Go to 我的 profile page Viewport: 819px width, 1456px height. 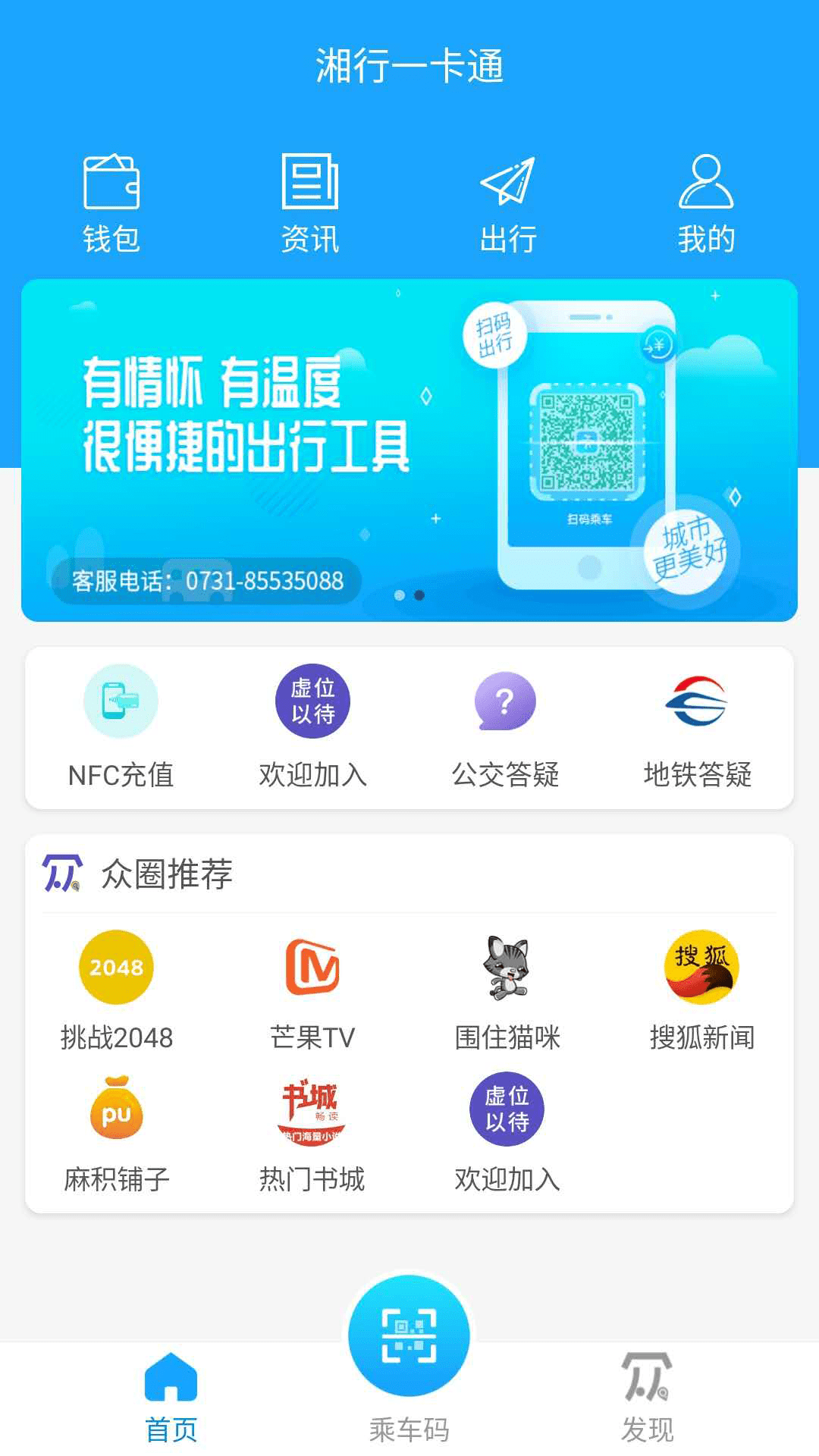pos(706,202)
